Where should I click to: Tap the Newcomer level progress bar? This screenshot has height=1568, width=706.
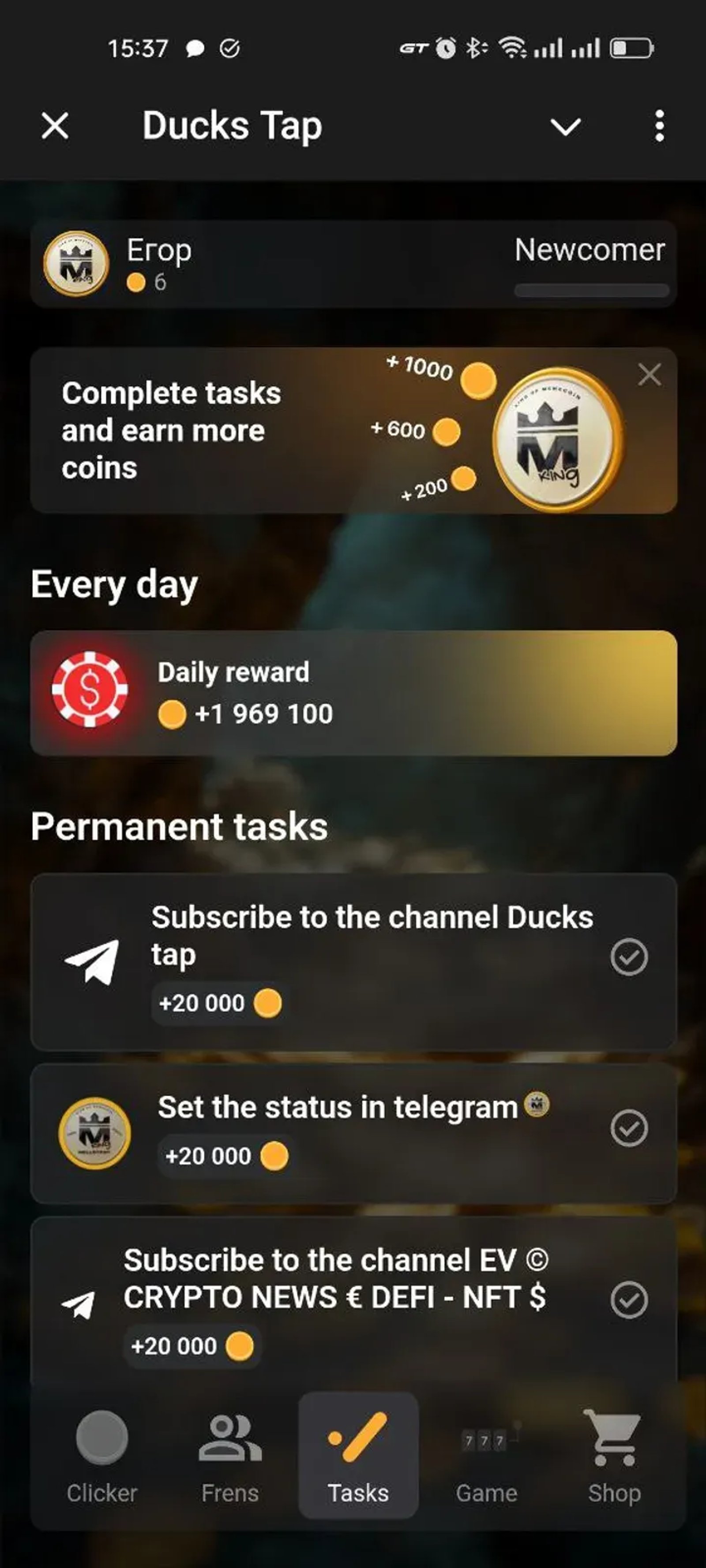[x=591, y=290]
